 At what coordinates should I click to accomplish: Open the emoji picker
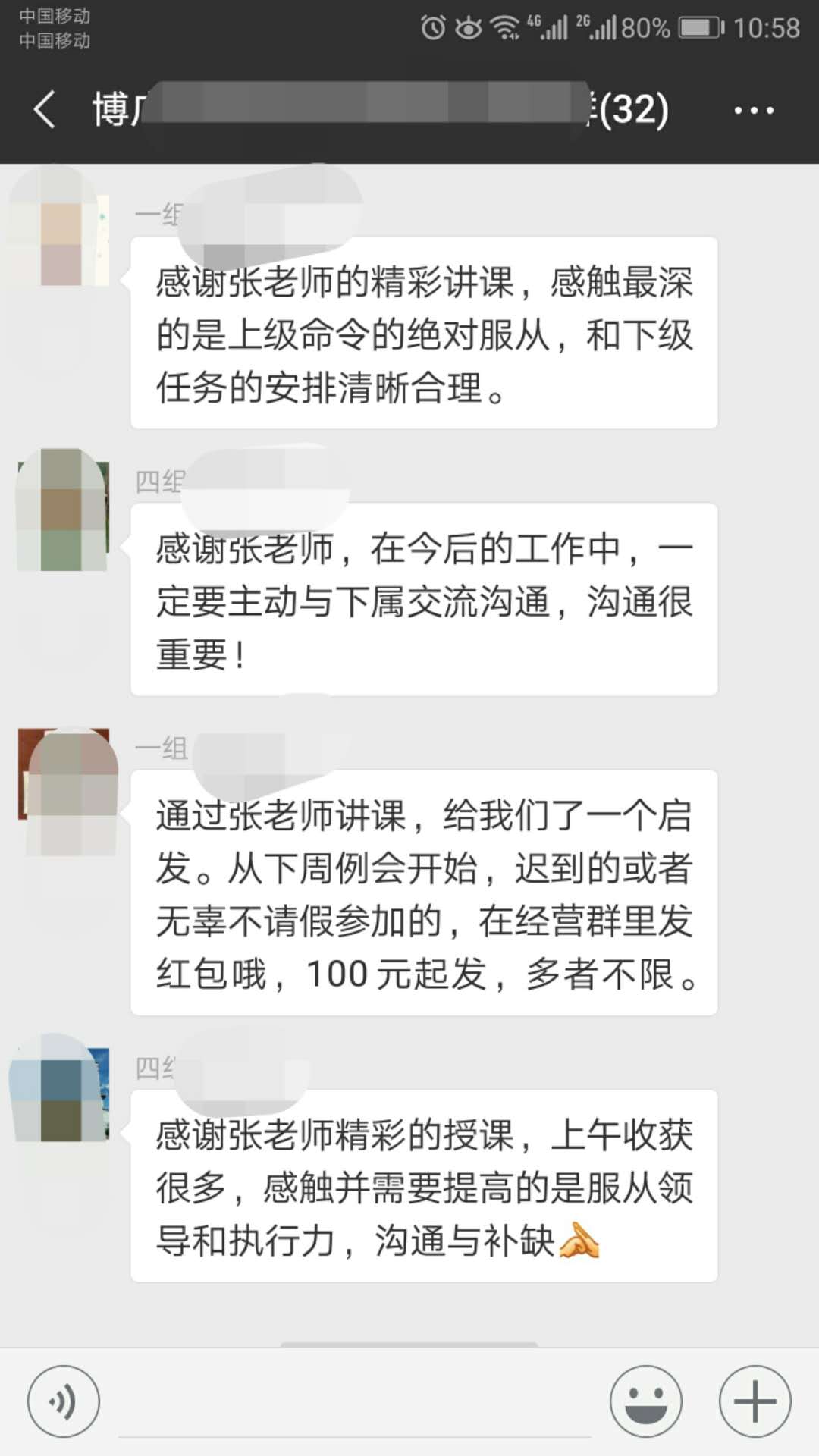[x=646, y=1401]
